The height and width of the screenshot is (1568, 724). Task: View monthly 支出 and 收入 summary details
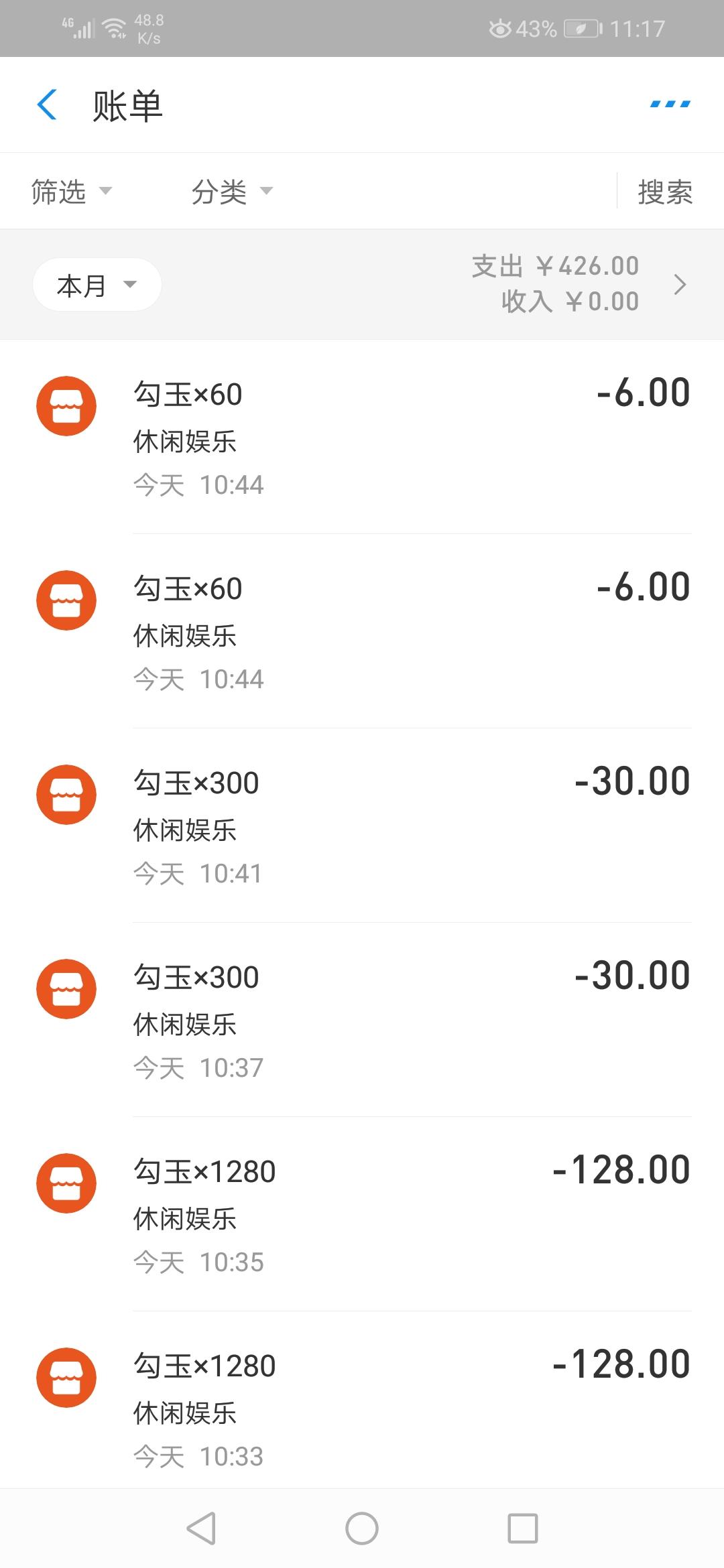click(578, 284)
